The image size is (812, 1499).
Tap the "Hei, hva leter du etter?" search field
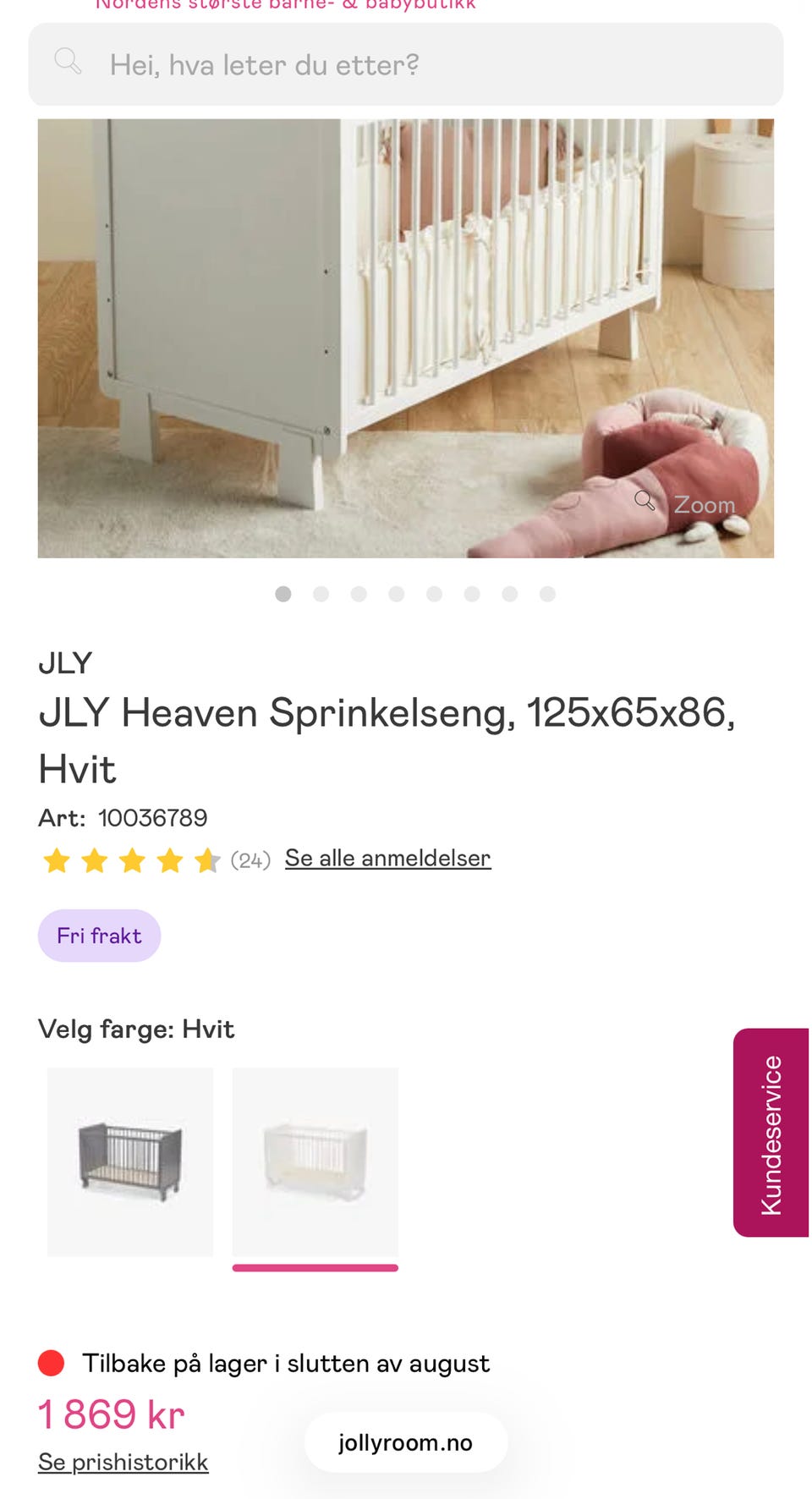(406, 64)
